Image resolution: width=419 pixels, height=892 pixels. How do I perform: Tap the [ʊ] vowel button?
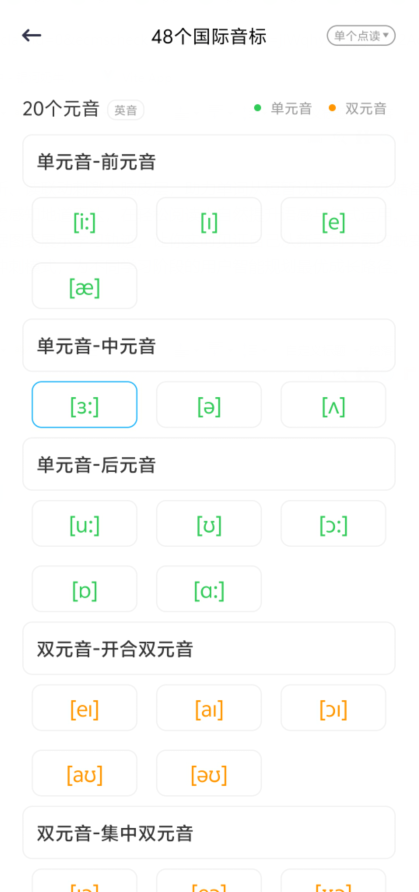click(x=209, y=523)
